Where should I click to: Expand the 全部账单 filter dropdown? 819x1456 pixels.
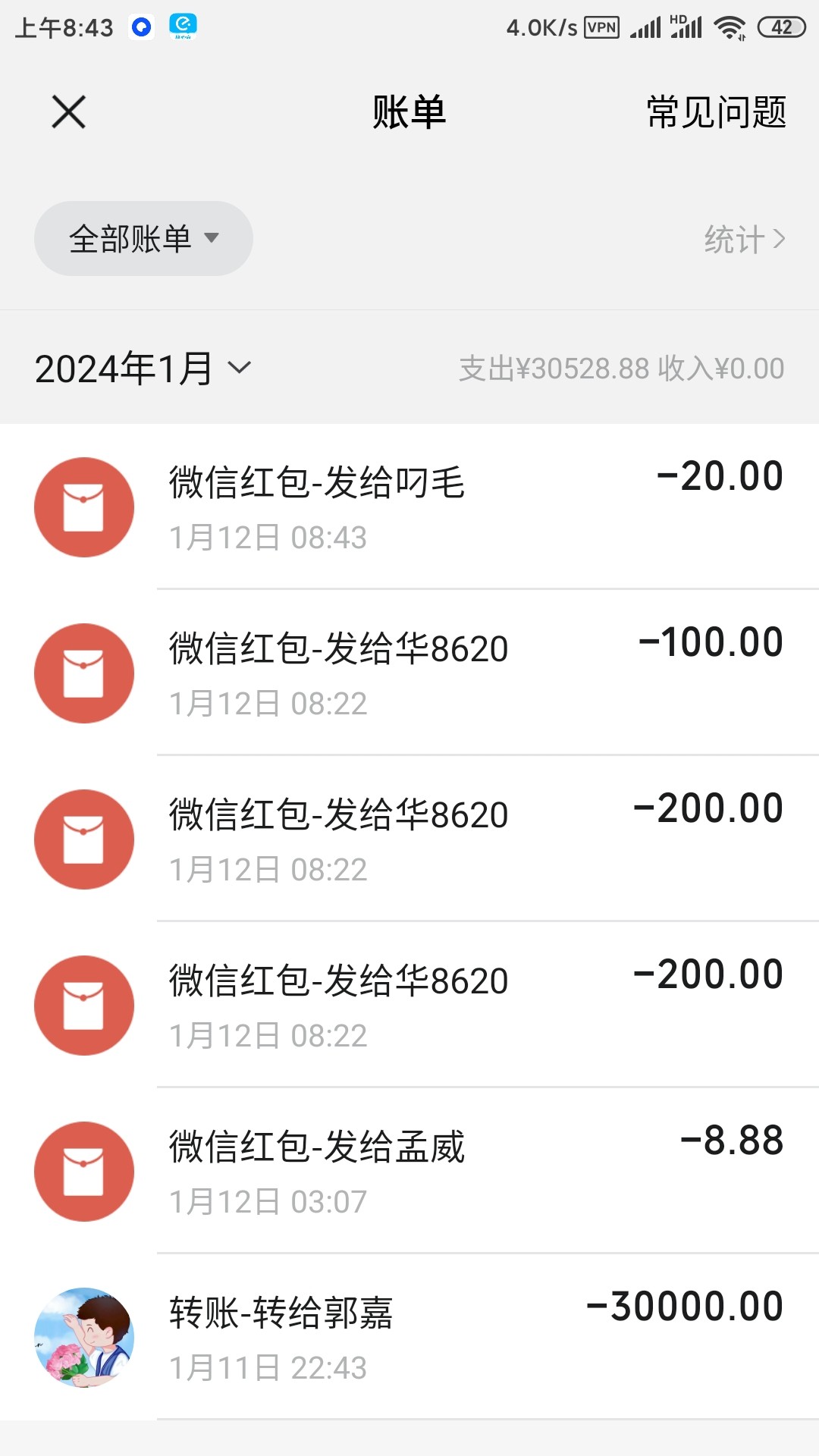click(143, 239)
